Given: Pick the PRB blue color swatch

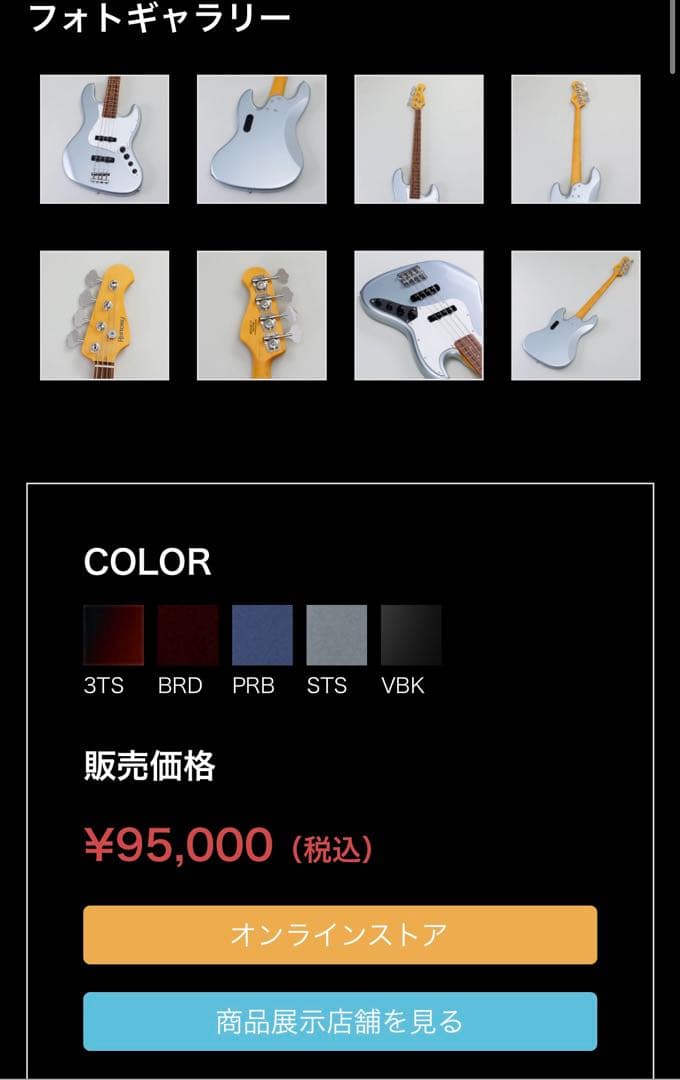Looking at the screenshot, I should 262,635.
